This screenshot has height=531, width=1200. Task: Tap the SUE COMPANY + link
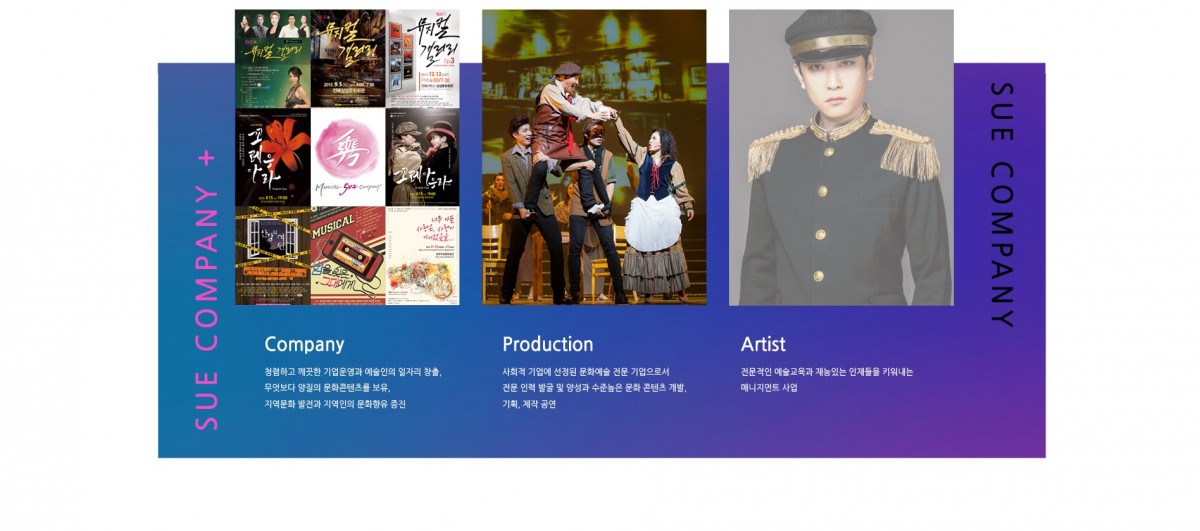[x=206, y=291]
